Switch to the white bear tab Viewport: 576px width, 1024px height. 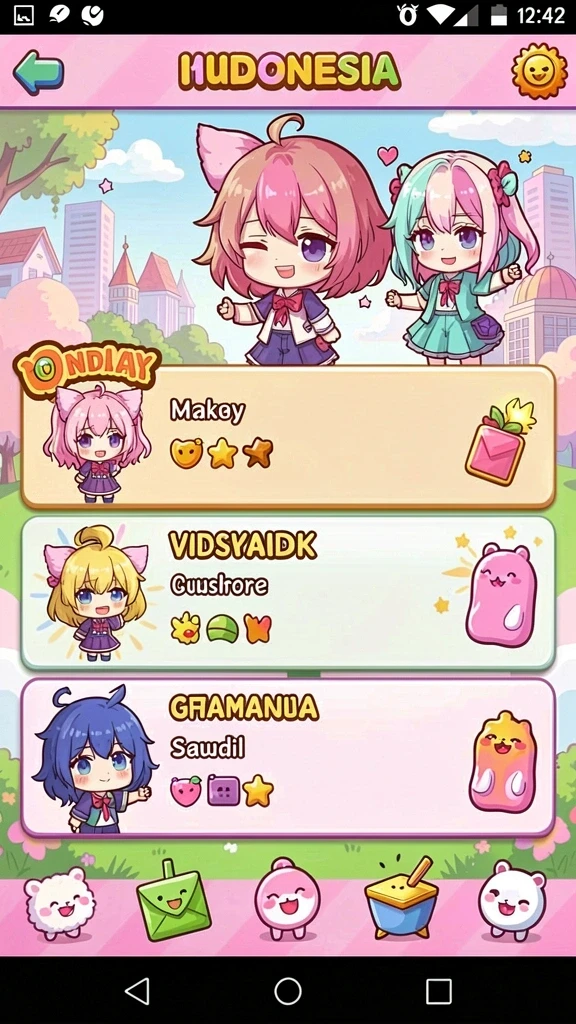pyautogui.click(x=513, y=901)
